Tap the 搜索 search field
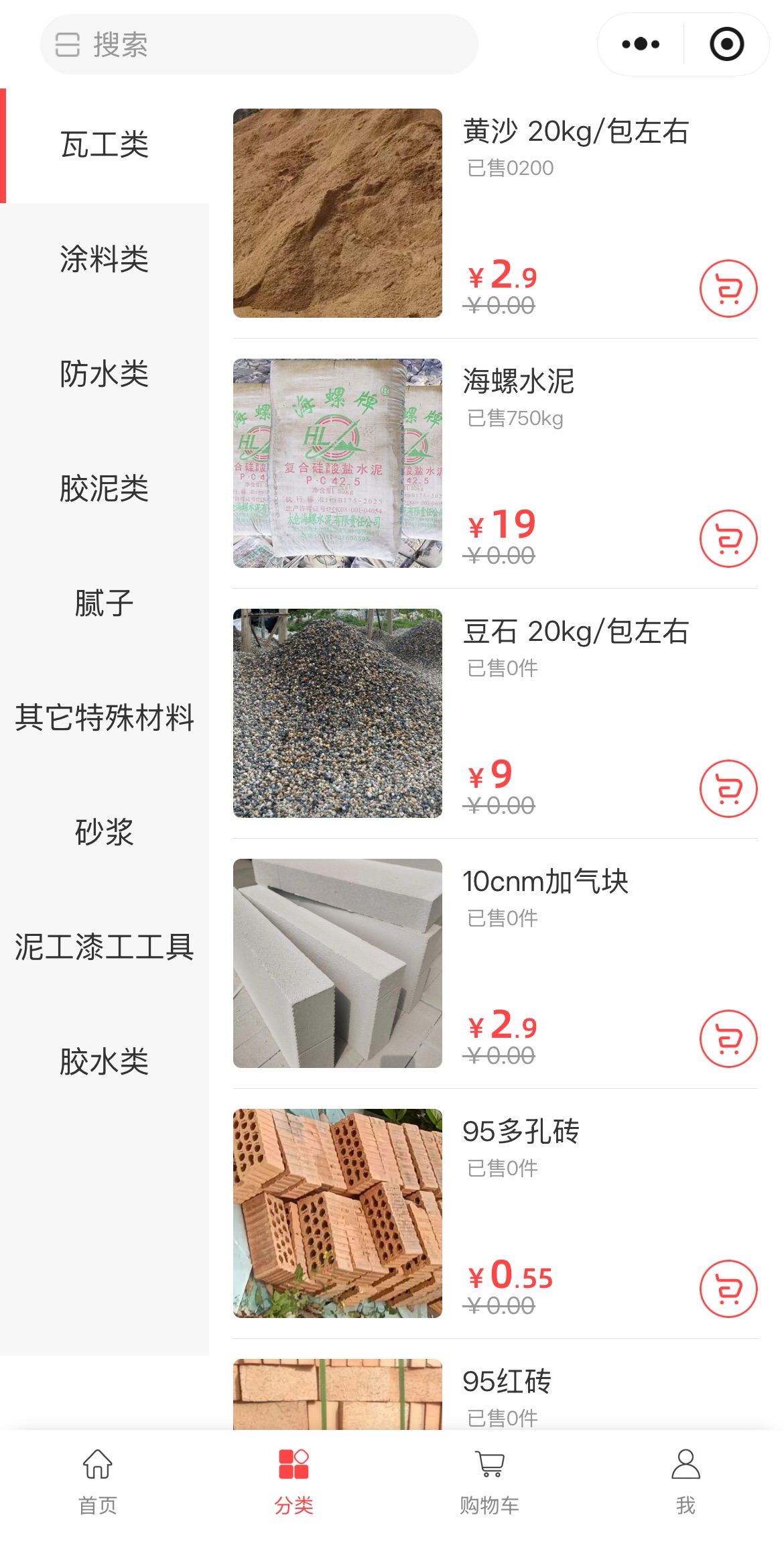Screen dimensions: 784x1550 pos(259,44)
